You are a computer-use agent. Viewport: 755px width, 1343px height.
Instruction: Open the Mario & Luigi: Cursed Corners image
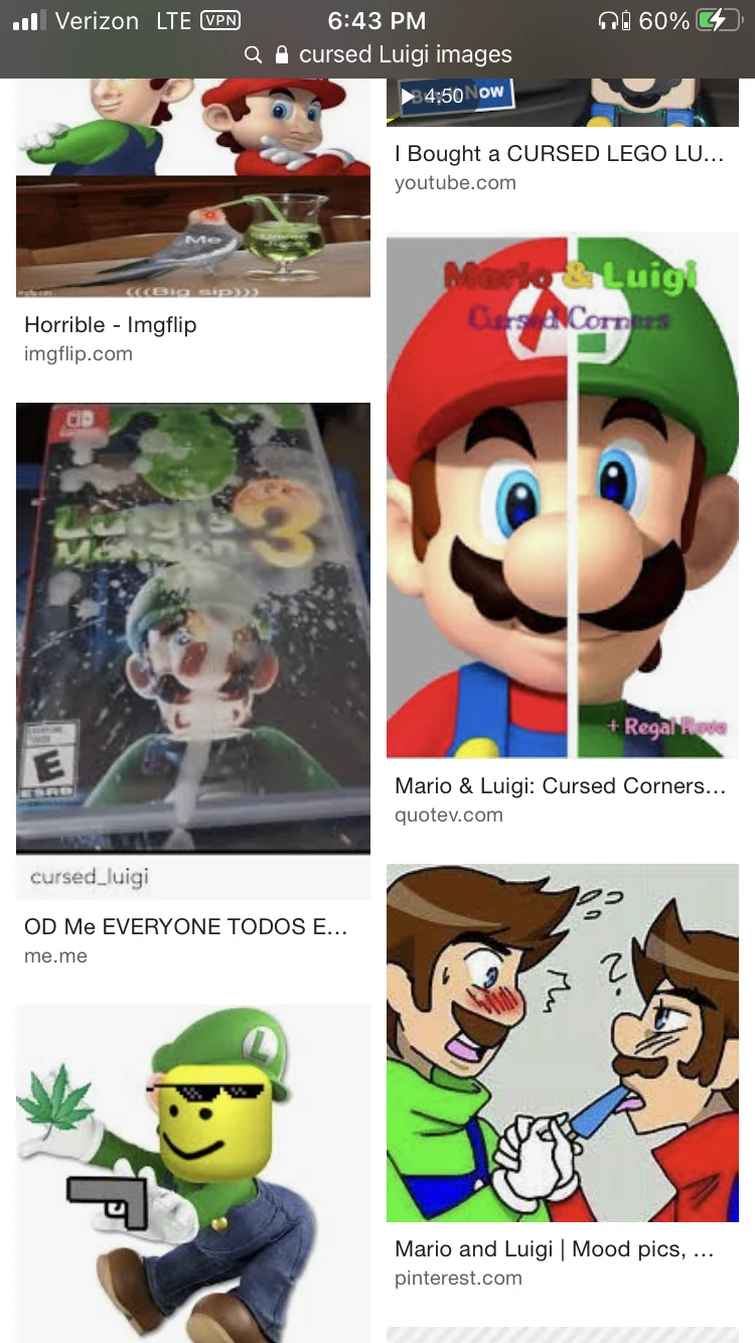coord(562,495)
